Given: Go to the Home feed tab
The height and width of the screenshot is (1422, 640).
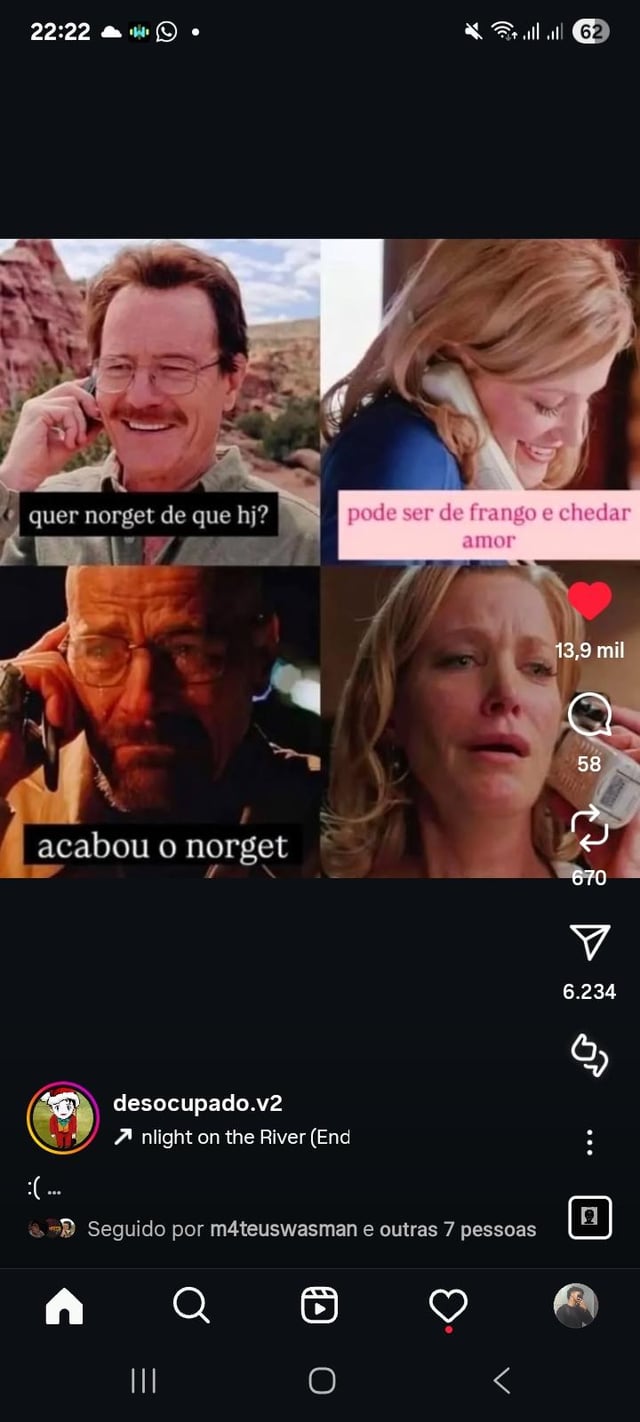Looking at the screenshot, I should (64, 1305).
